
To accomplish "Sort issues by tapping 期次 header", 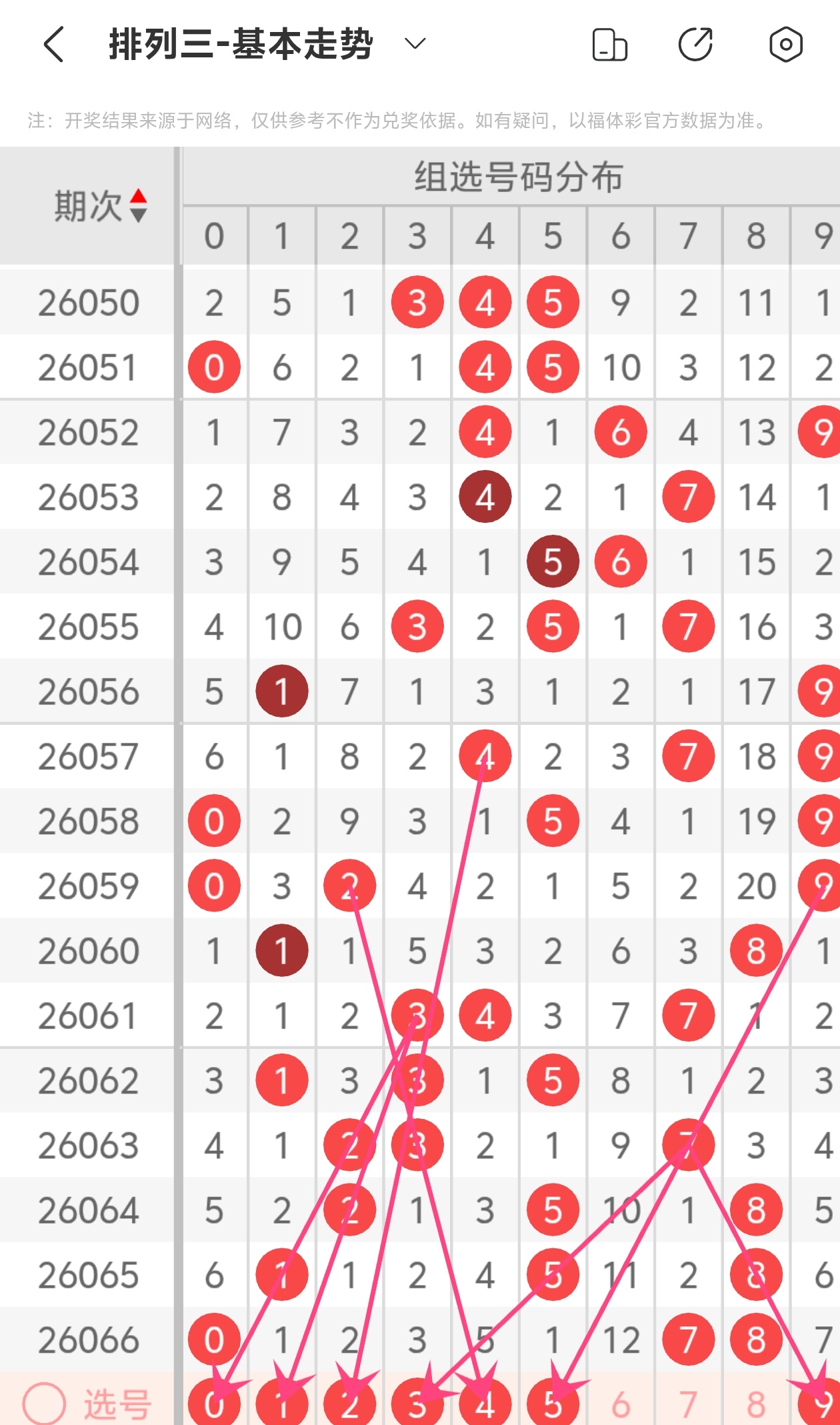I will (x=100, y=205).
